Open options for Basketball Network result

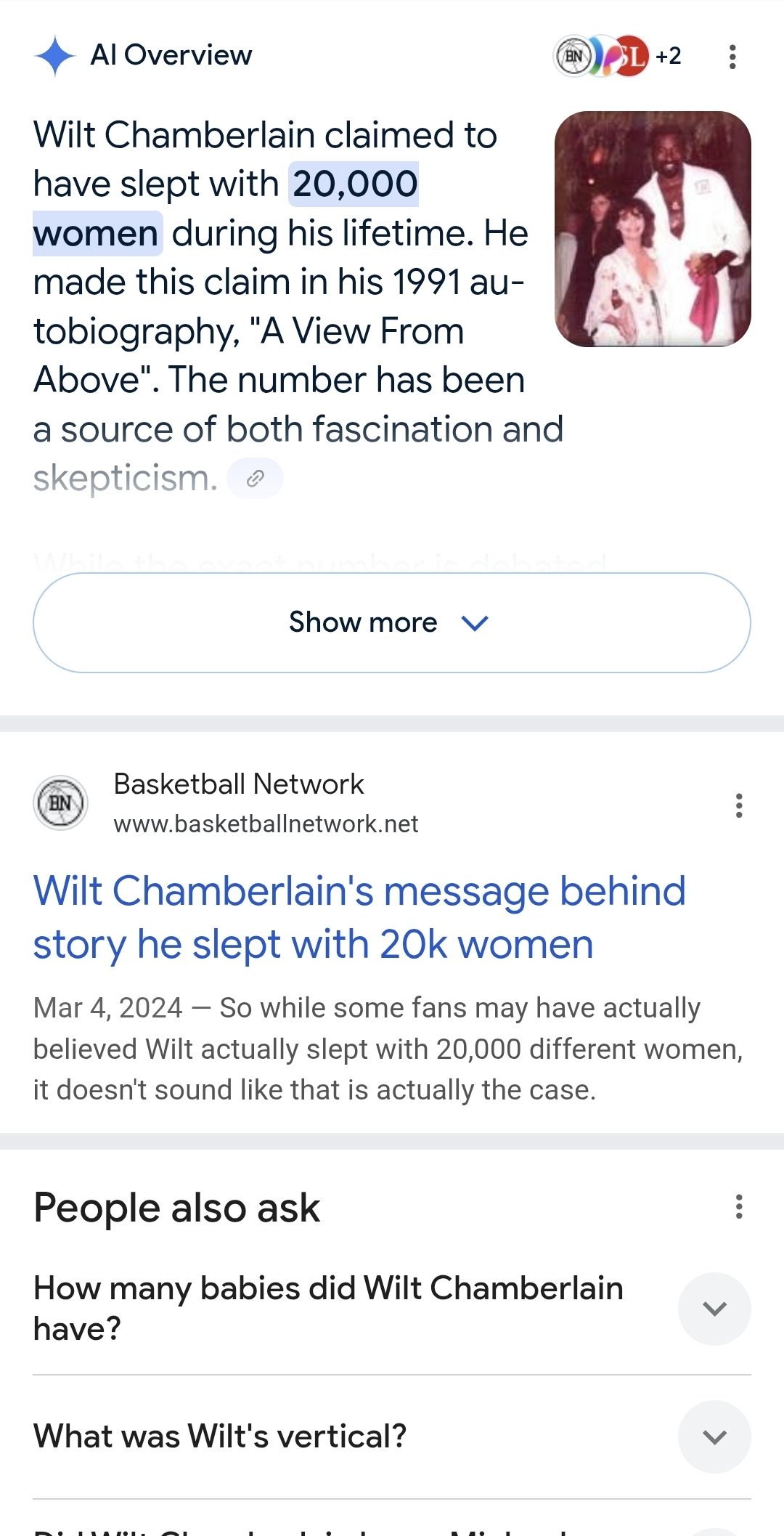(x=739, y=805)
